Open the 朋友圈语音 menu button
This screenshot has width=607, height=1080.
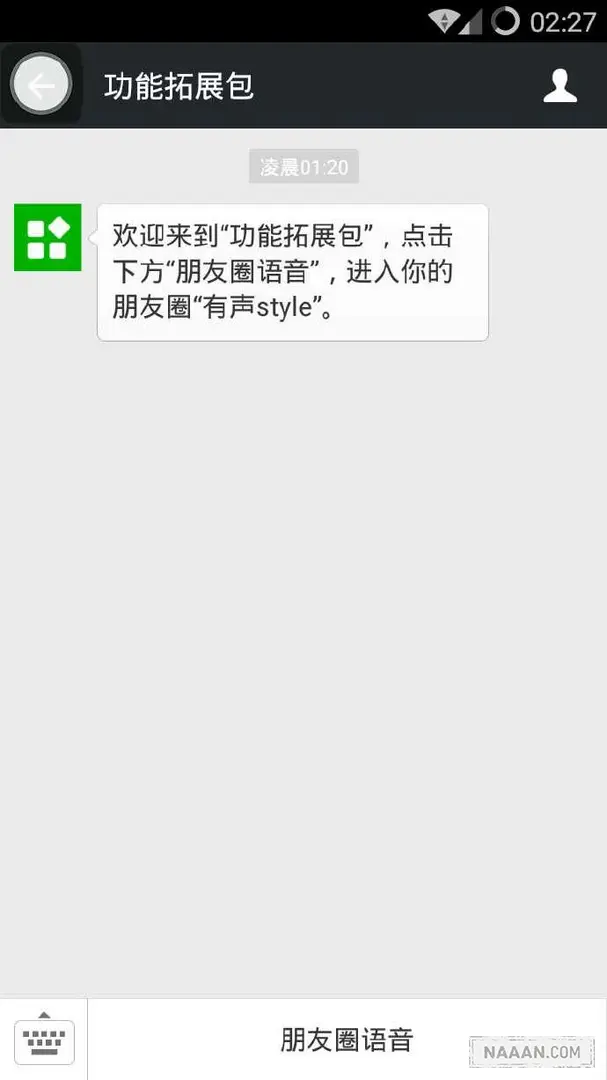coord(346,1040)
